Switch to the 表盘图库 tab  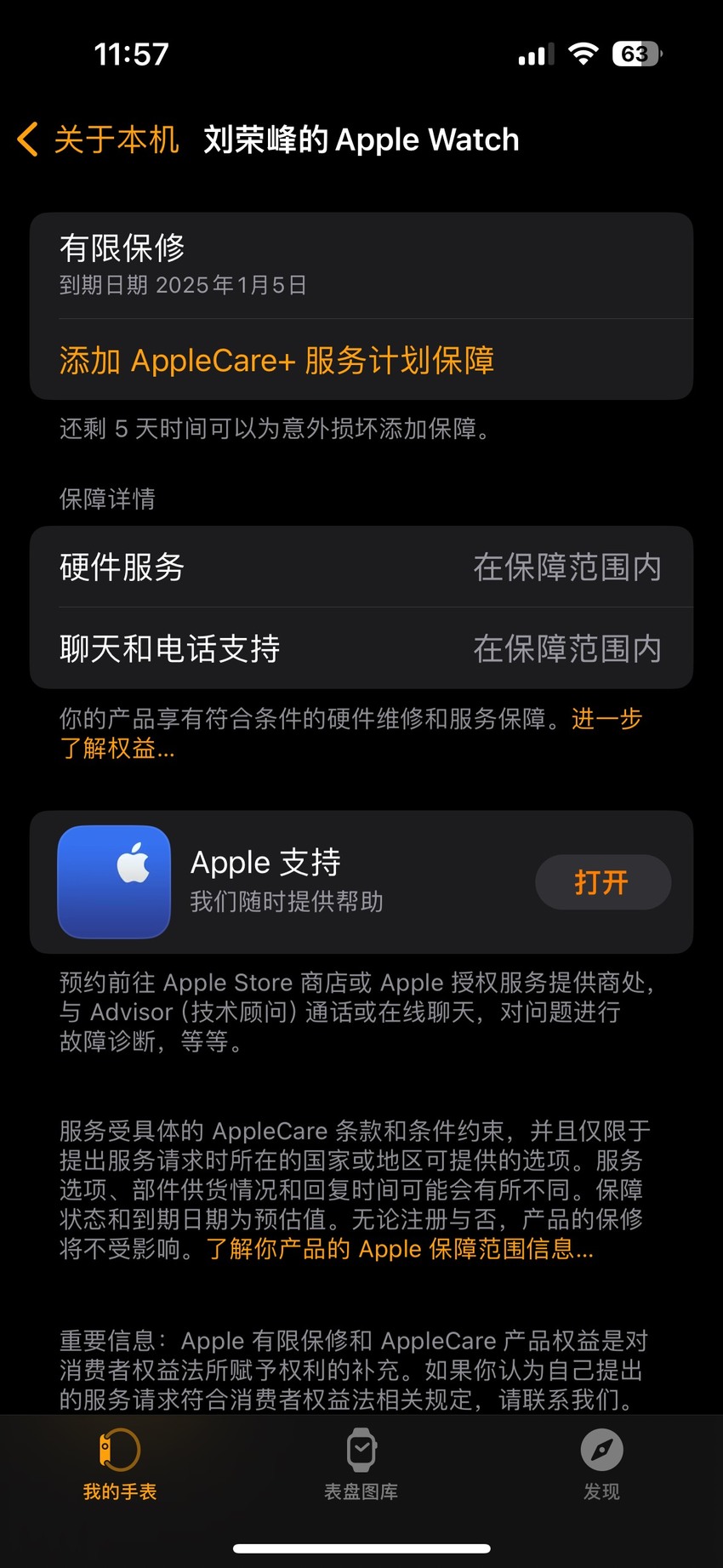tap(361, 1464)
